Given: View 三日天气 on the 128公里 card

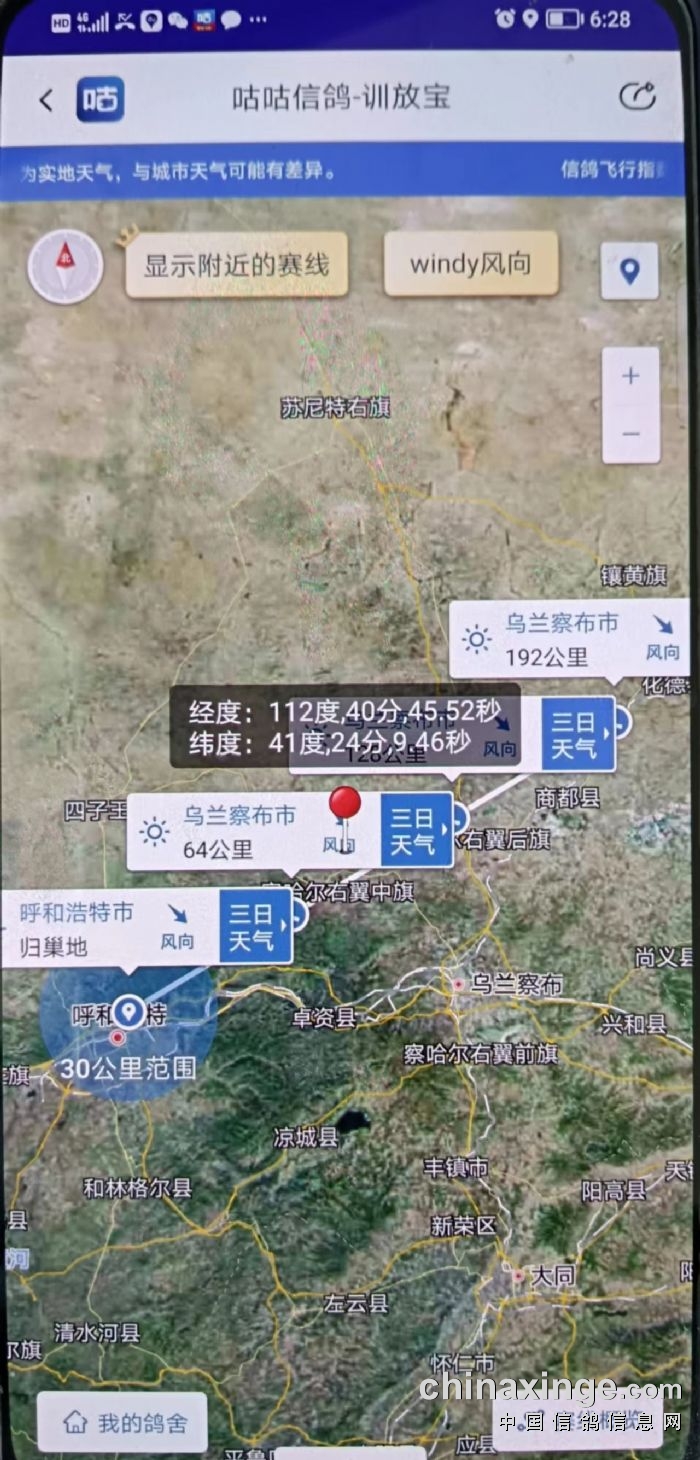Looking at the screenshot, I should (576, 734).
